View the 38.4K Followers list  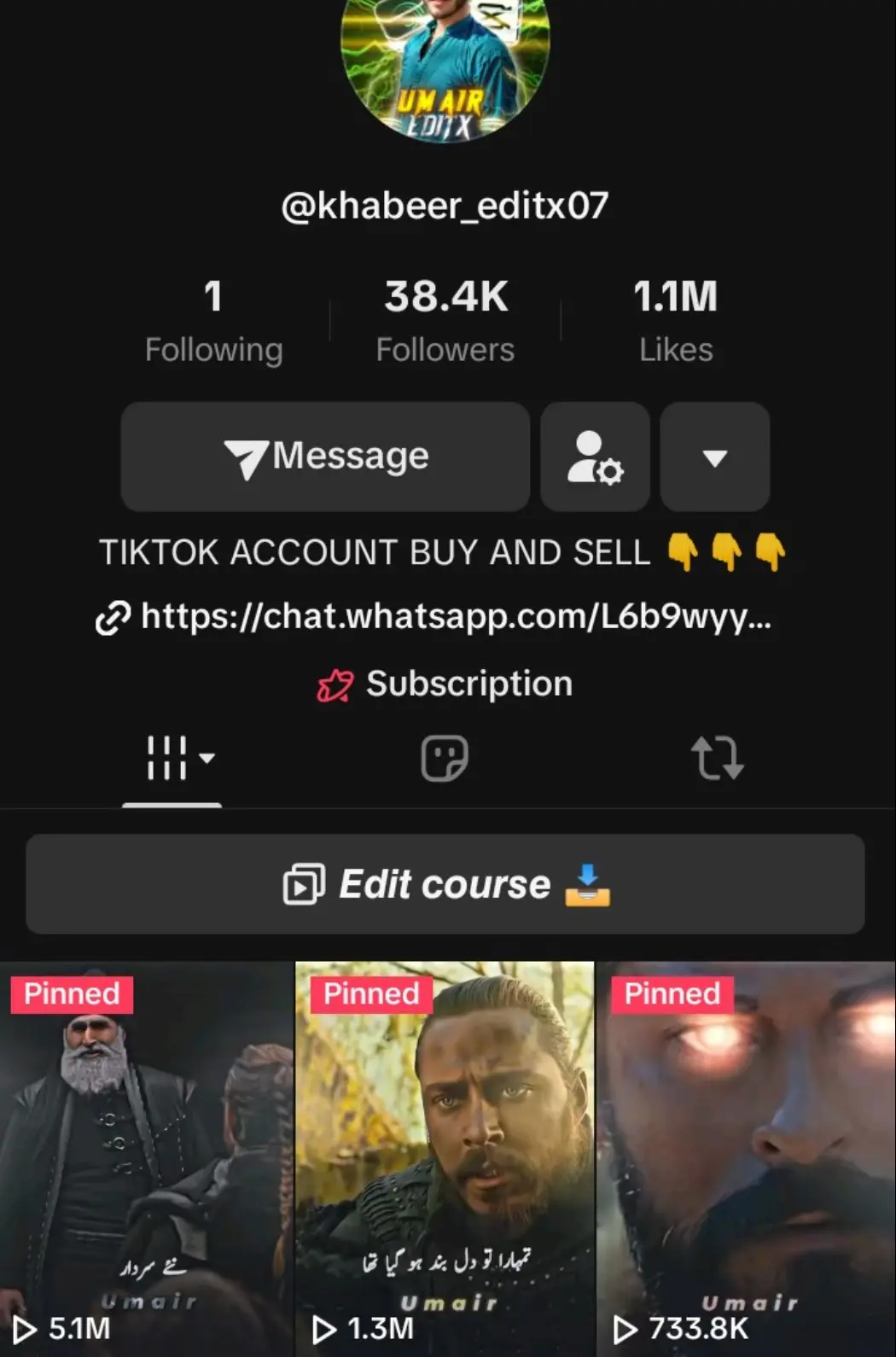tap(445, 322)
